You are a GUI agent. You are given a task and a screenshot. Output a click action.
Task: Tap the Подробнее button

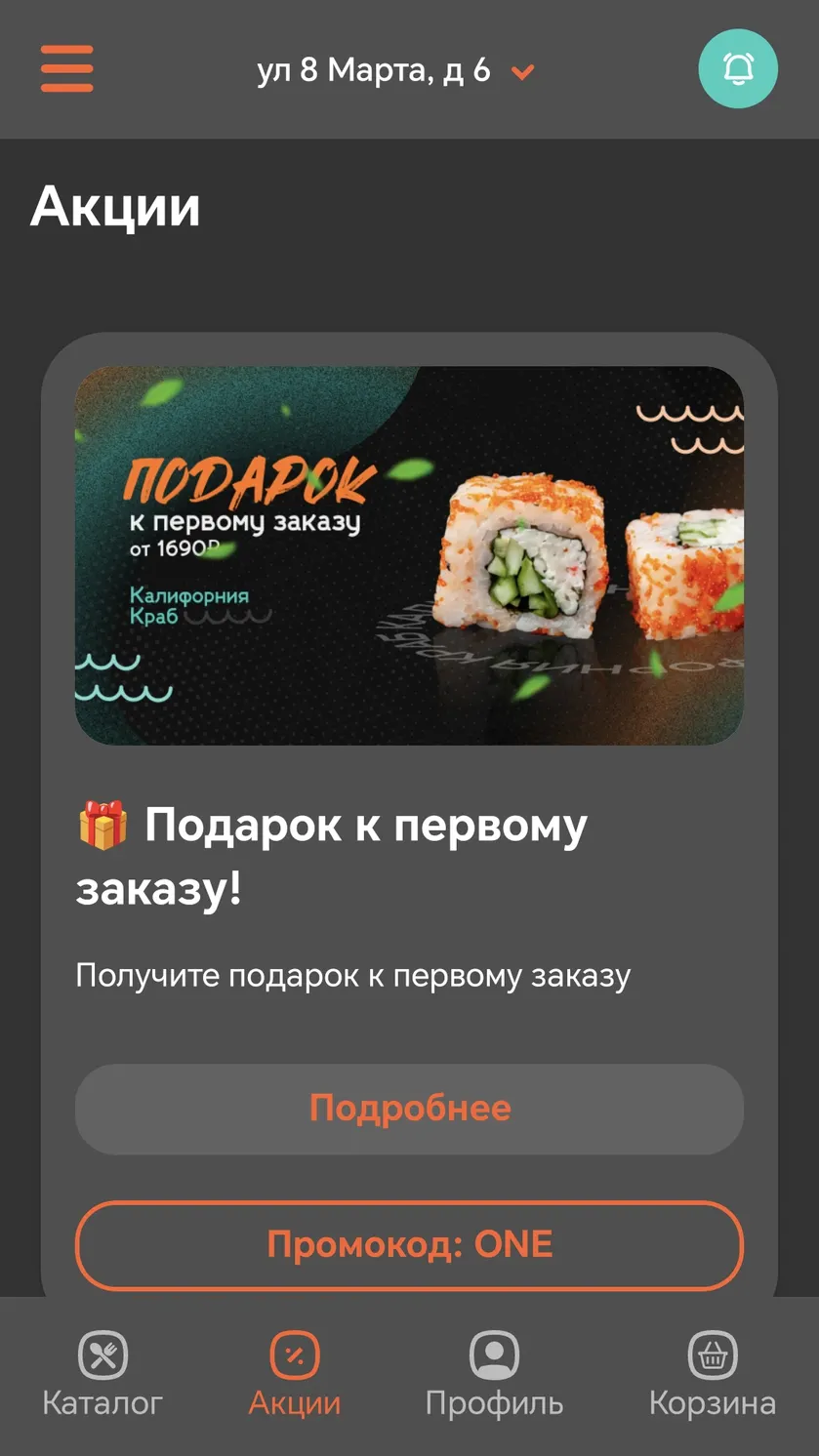pyautogui.click(x=409, y=1109)
